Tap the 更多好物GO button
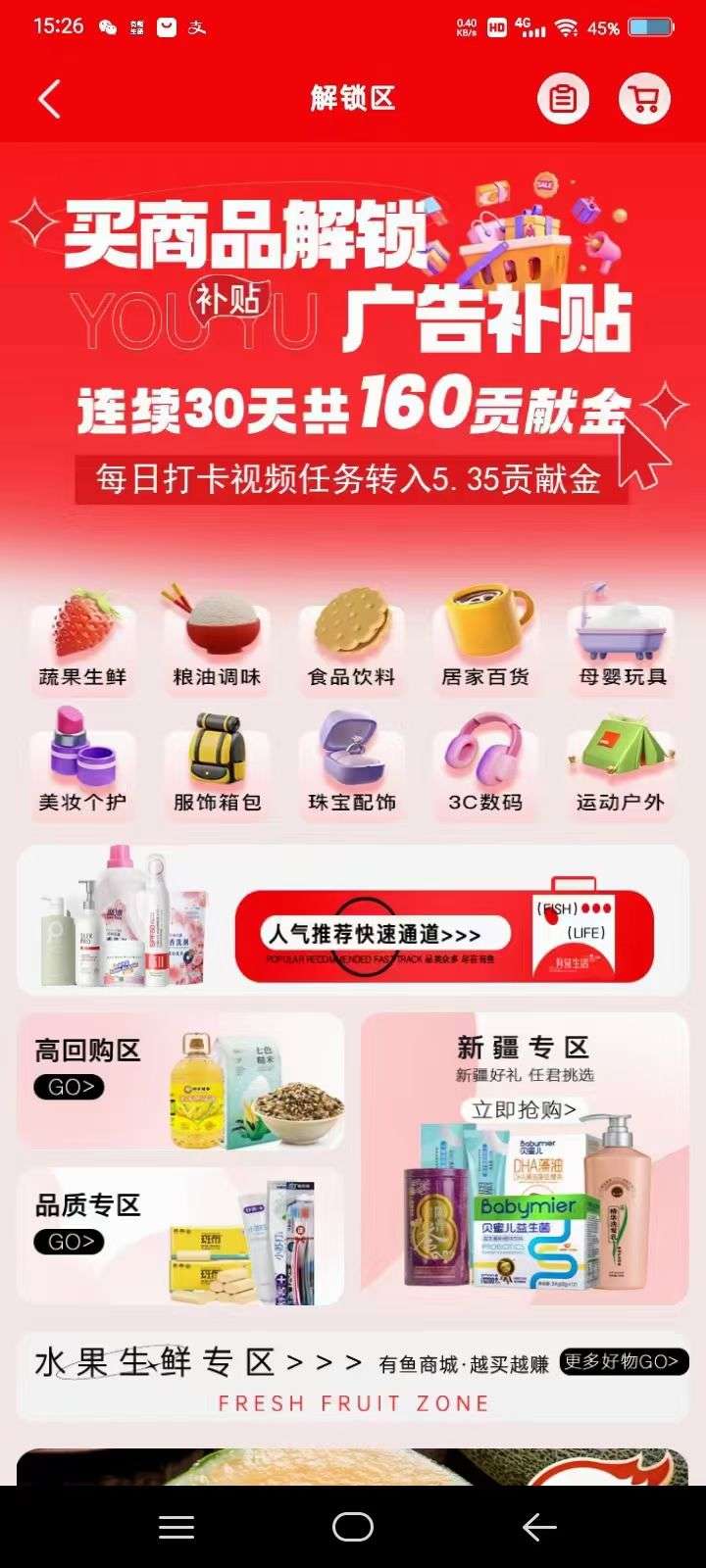 [624, 1362]
